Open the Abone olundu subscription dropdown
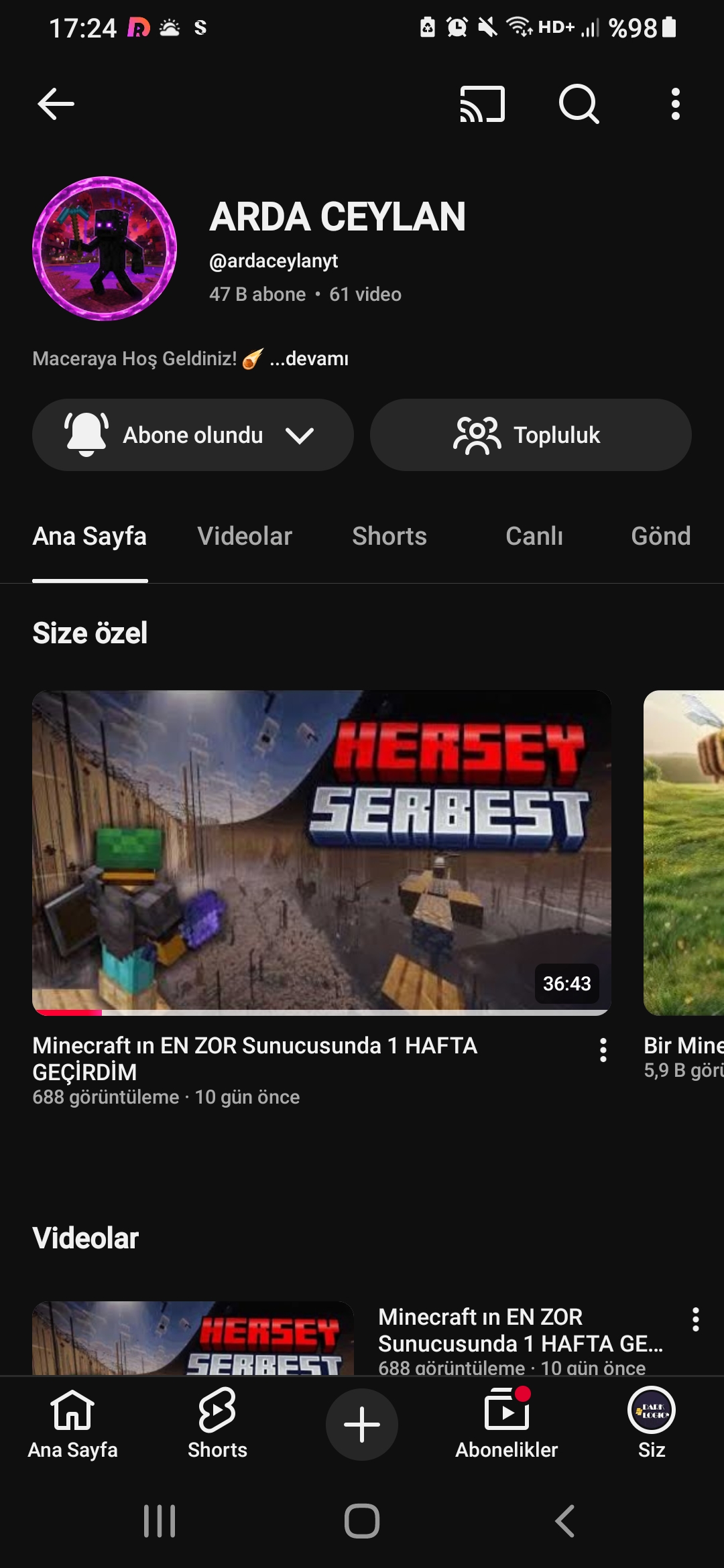 (193, 435)
